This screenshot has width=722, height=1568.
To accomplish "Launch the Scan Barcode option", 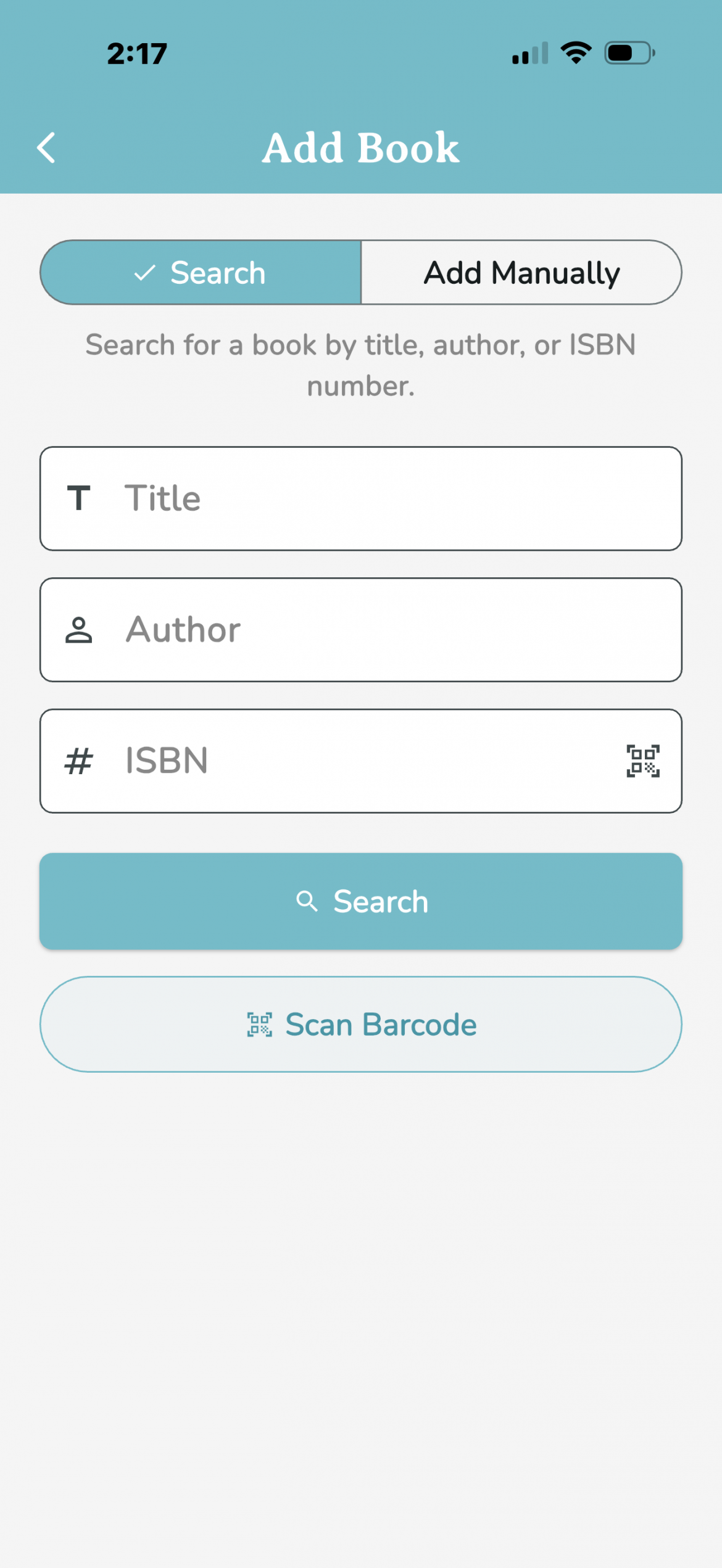I will click(x=361, y=1025).
